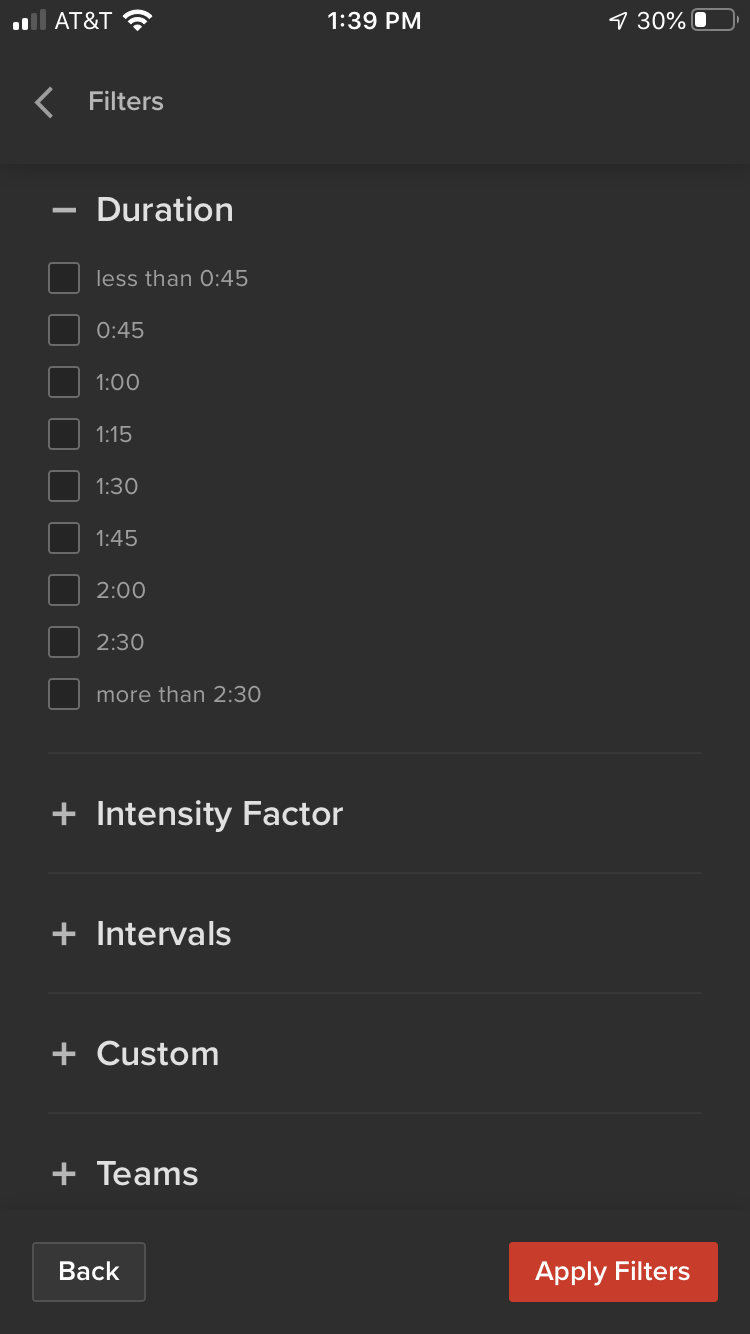The height and width of the screenshot is (1334, 750).
Task: Go back using the top-left arrow
Action: (x=44, y=102)
